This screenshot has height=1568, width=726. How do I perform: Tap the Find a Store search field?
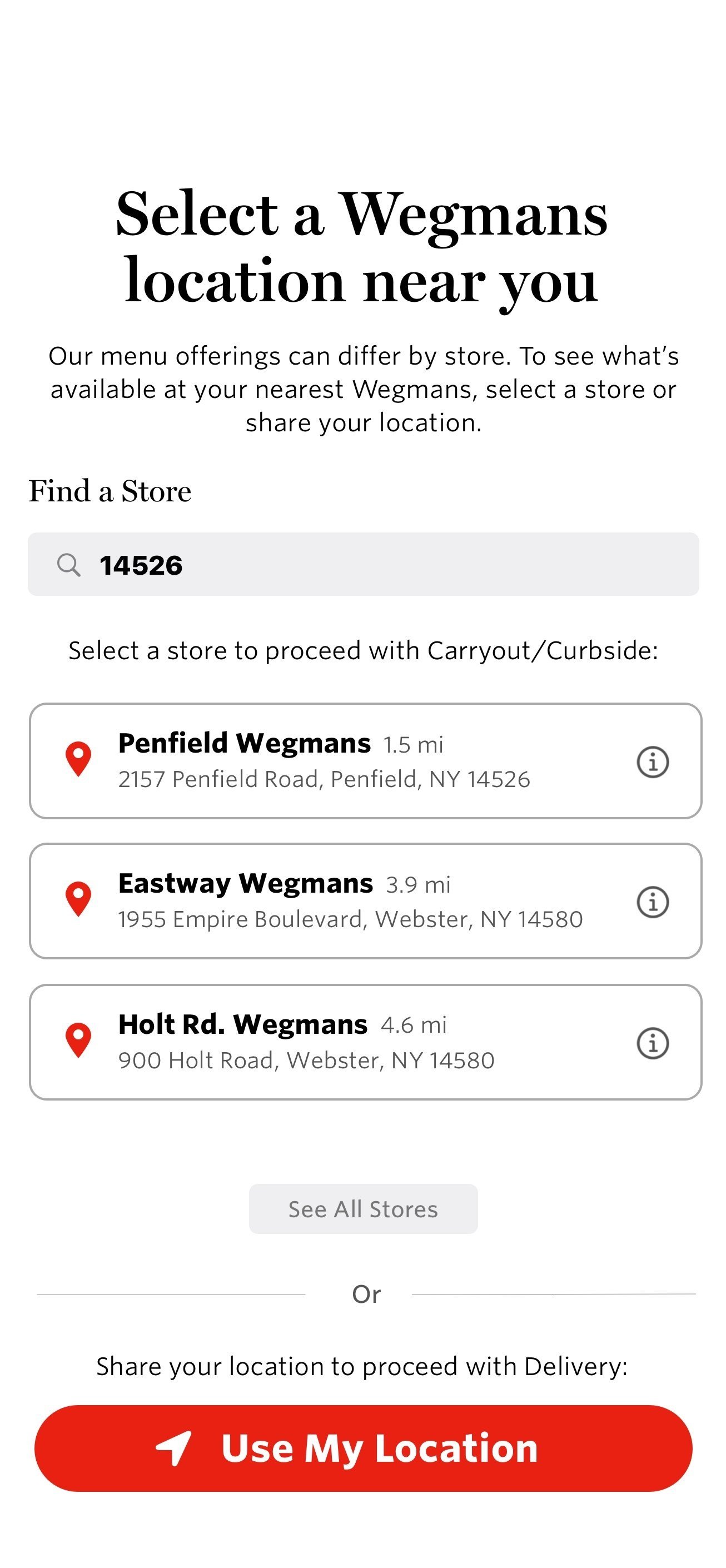[364, 564]
